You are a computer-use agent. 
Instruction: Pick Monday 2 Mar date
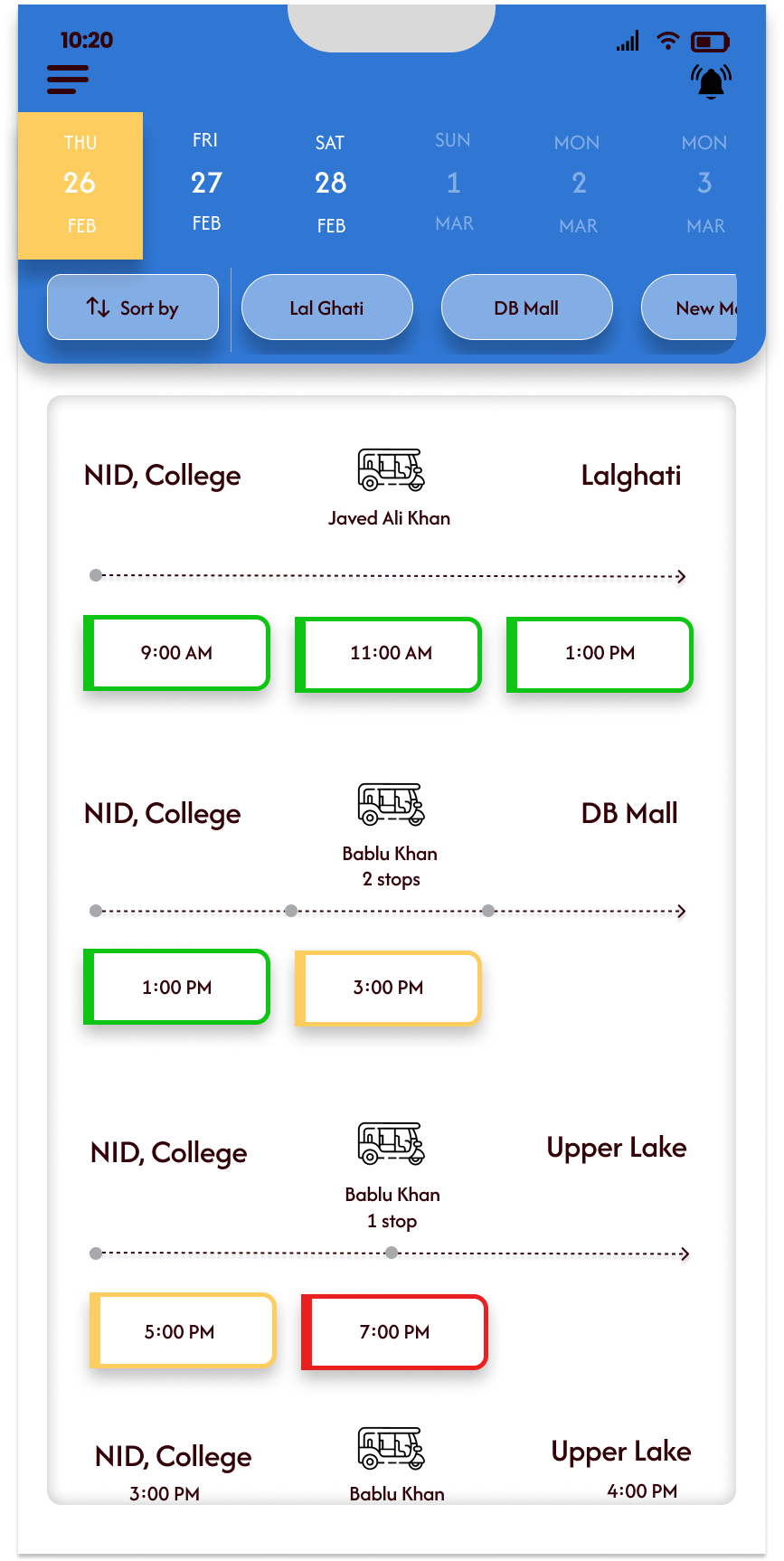coord(578,184)
